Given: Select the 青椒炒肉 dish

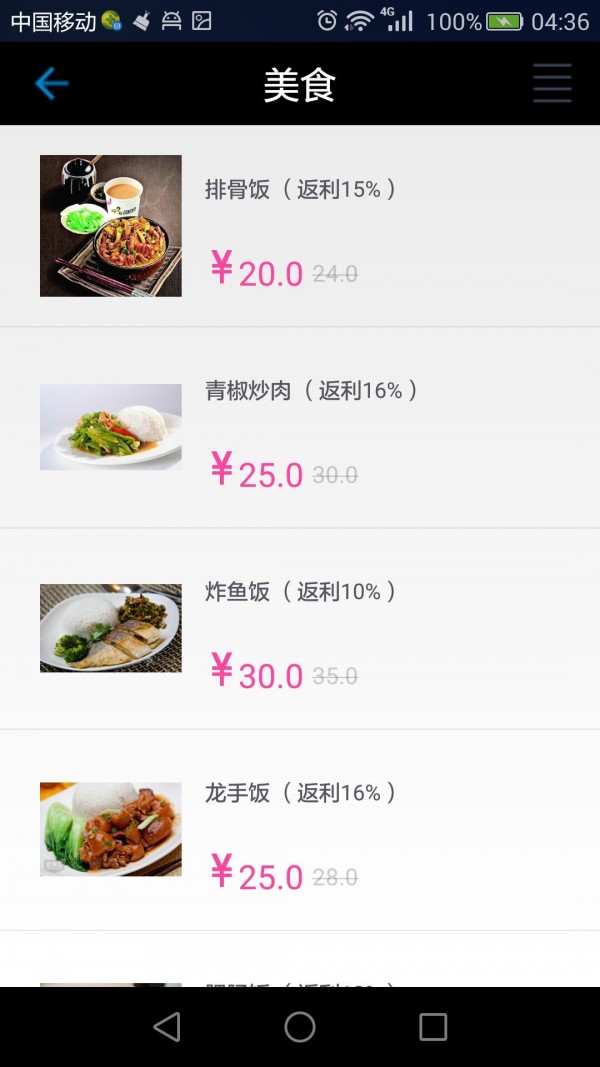Looking at the screenshot, I should (x=300, y=428).
